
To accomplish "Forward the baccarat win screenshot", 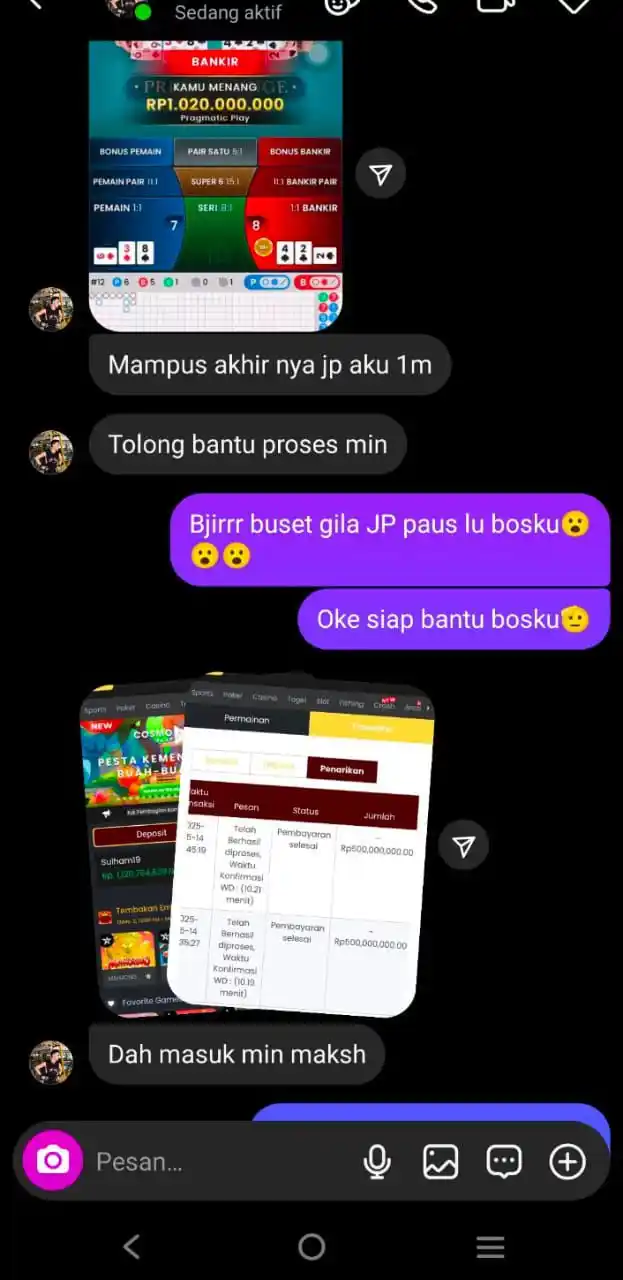I will [380, 174].
